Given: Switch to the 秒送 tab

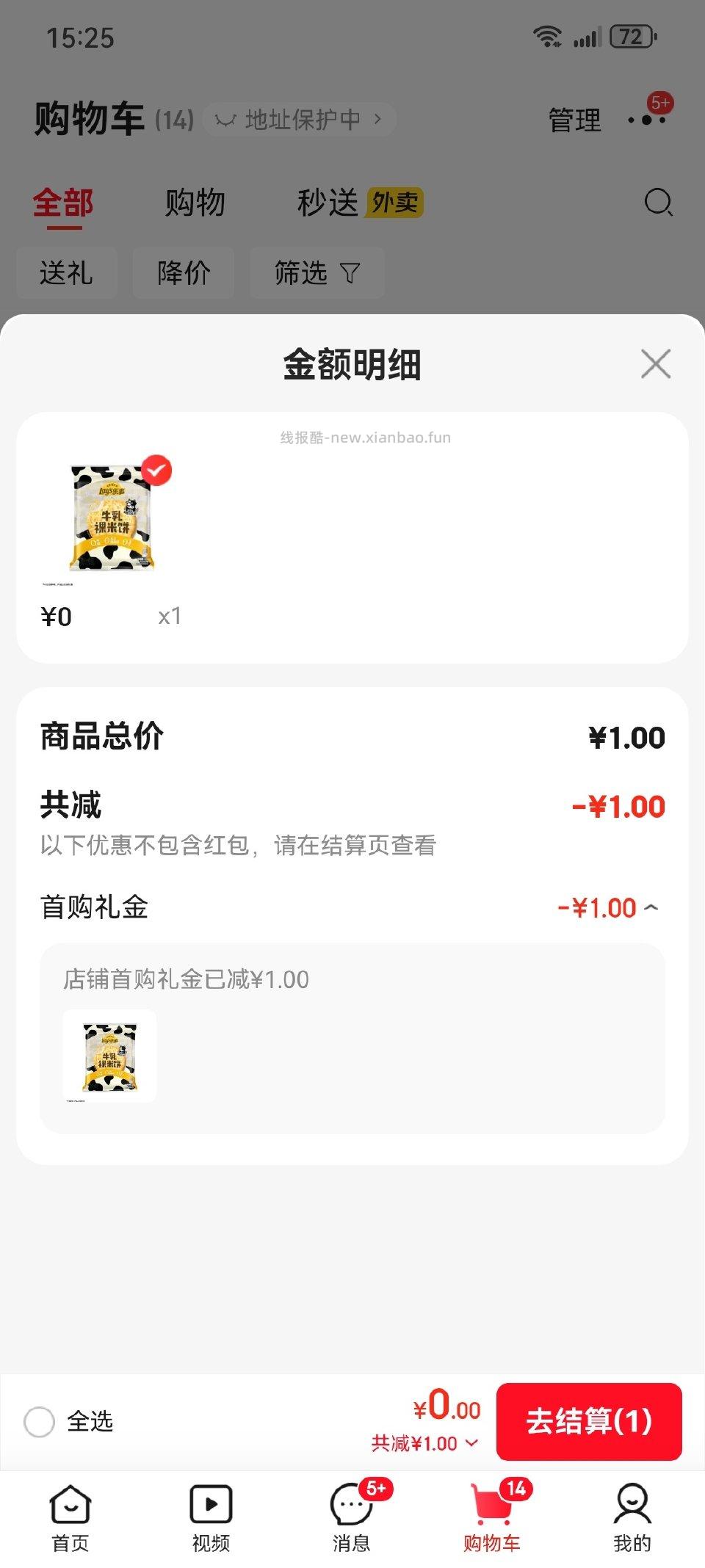Looking at the screenshot, I should tap(328, 203).
